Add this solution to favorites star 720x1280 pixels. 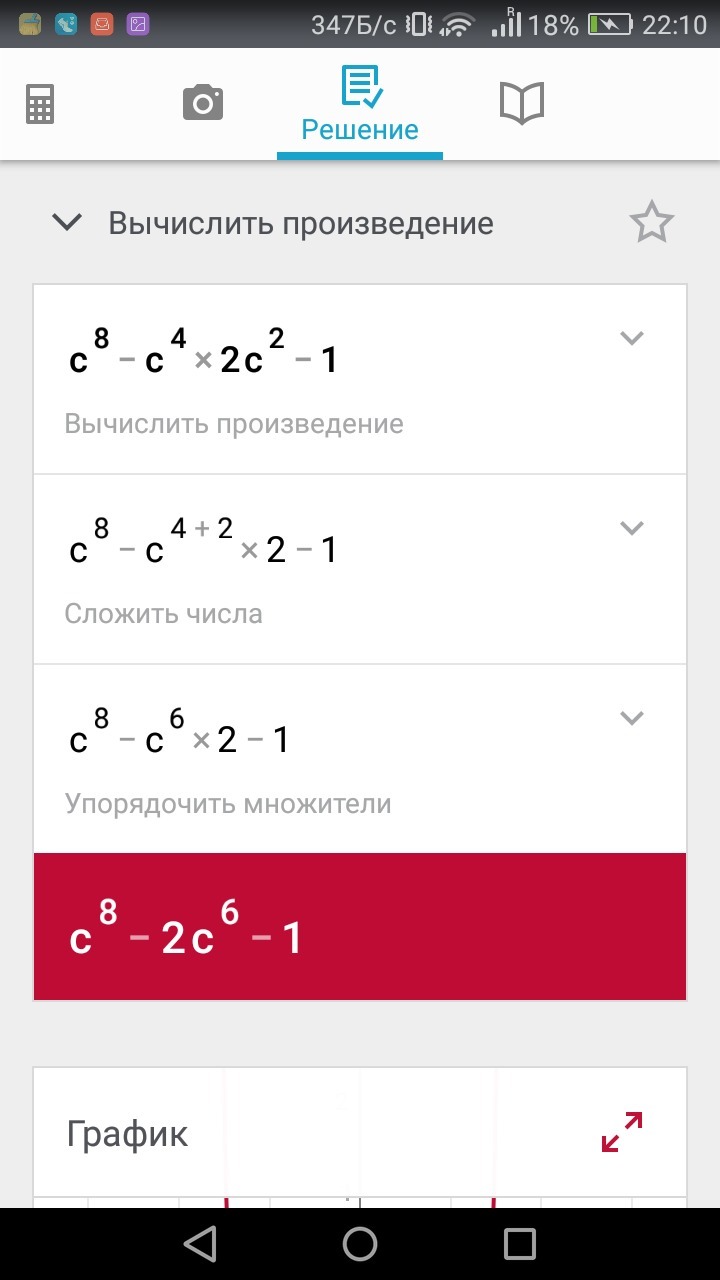tap(652, 223)
